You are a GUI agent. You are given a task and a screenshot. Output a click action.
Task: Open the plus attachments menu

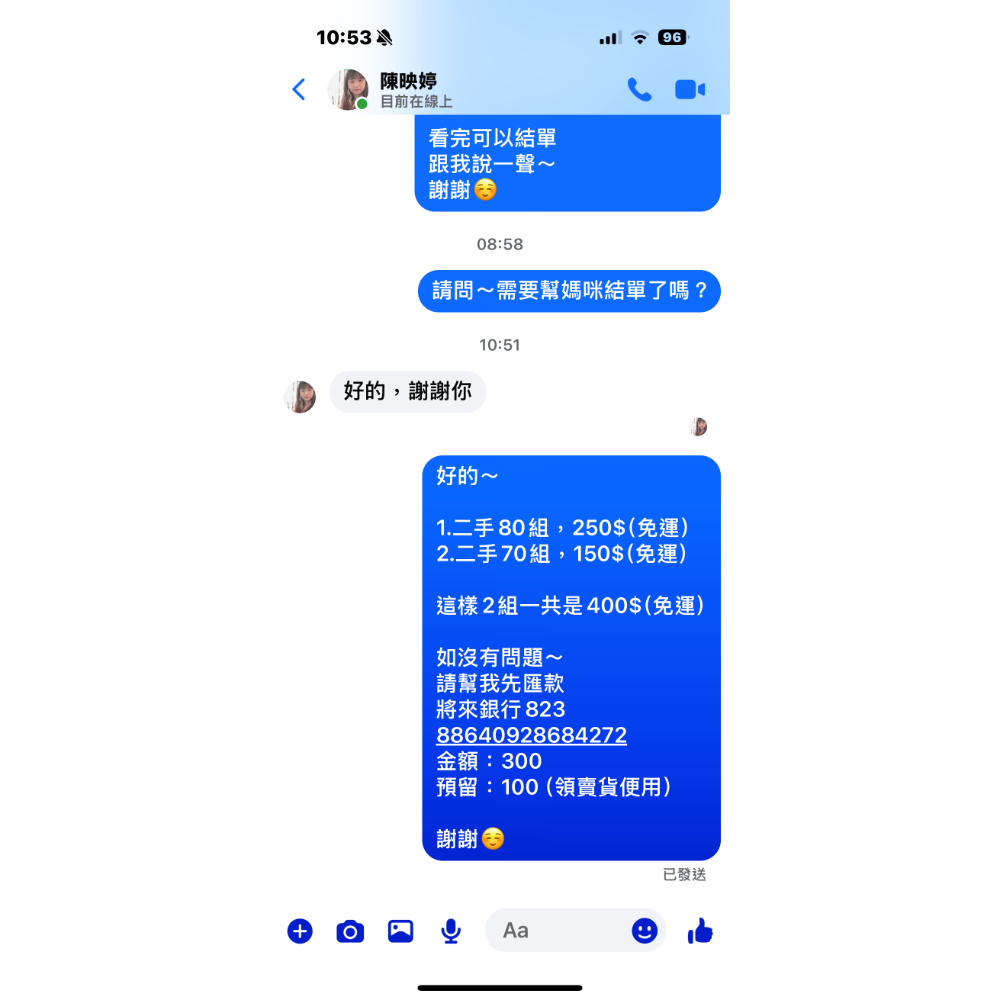[x=300, y=931]
